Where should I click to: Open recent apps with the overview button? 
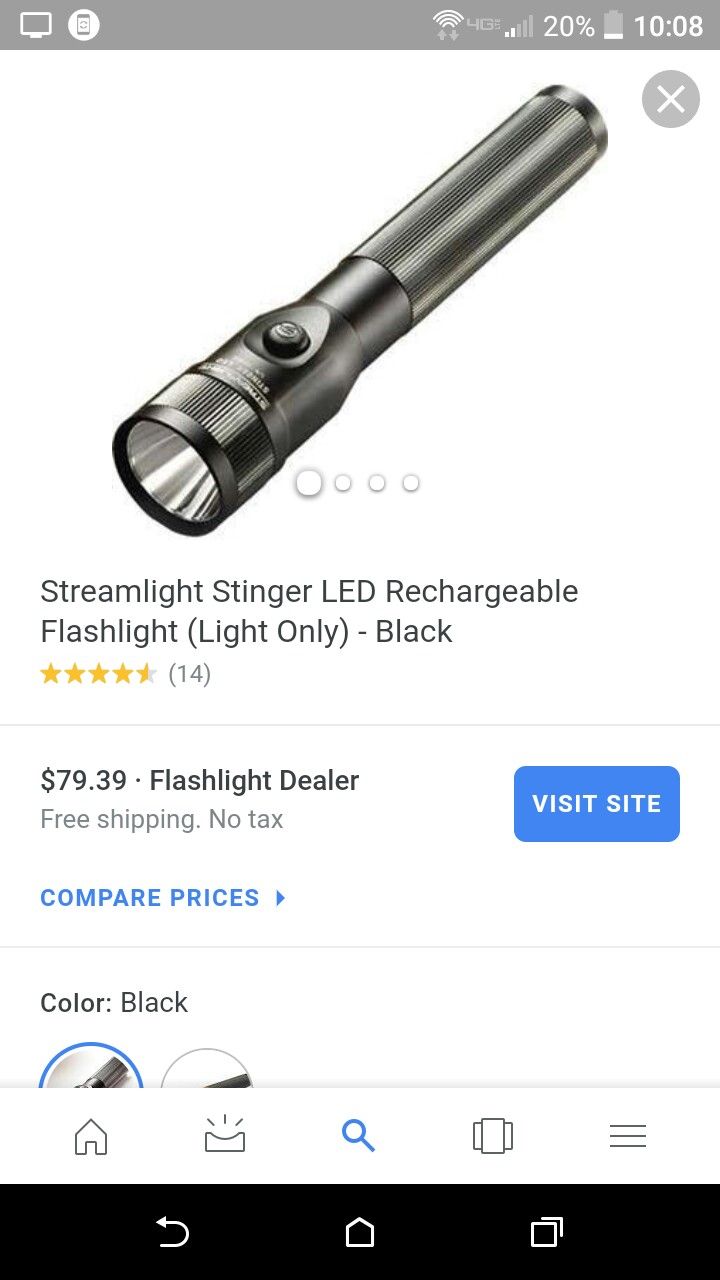pyautogui.click(x=546, y=1233)
